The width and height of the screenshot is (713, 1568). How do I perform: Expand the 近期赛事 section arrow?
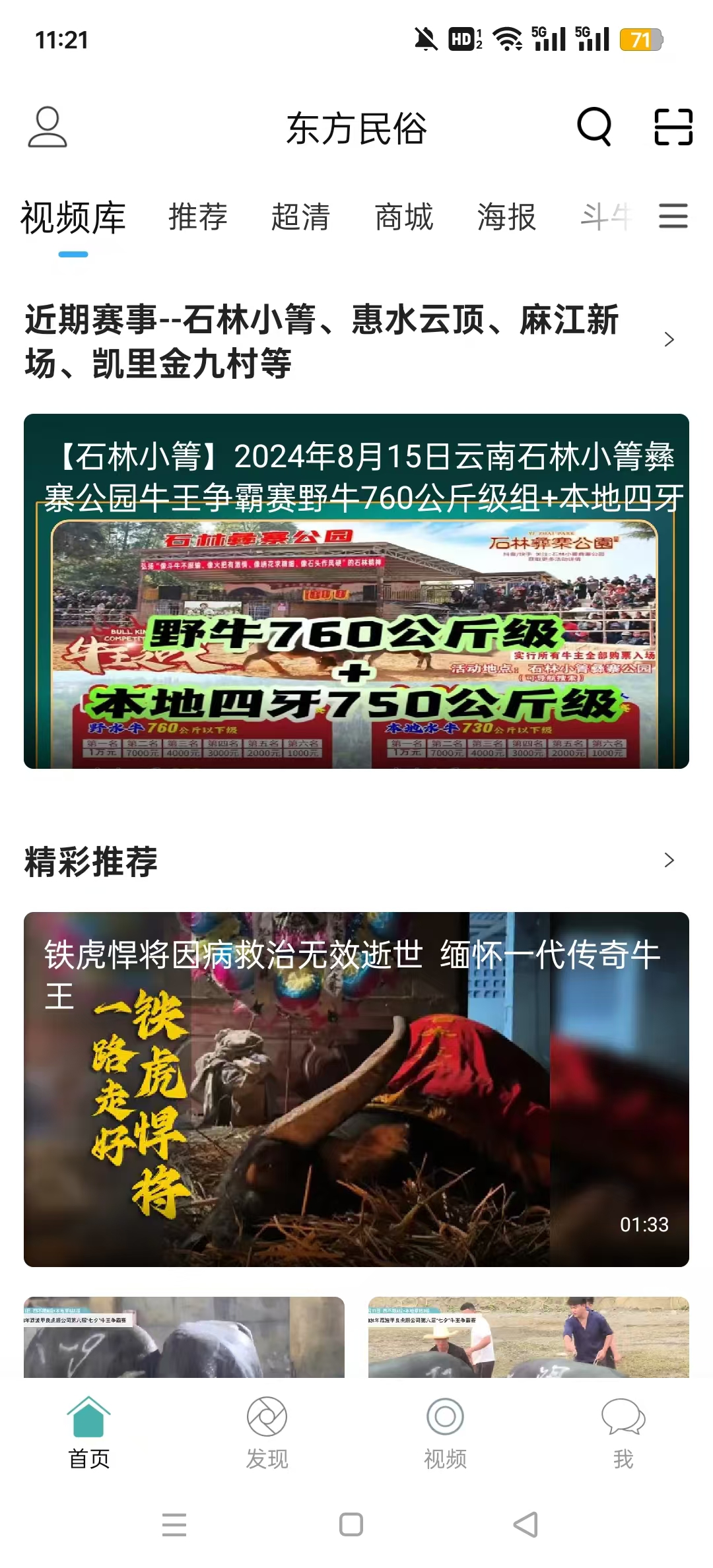tap(669, 340)
